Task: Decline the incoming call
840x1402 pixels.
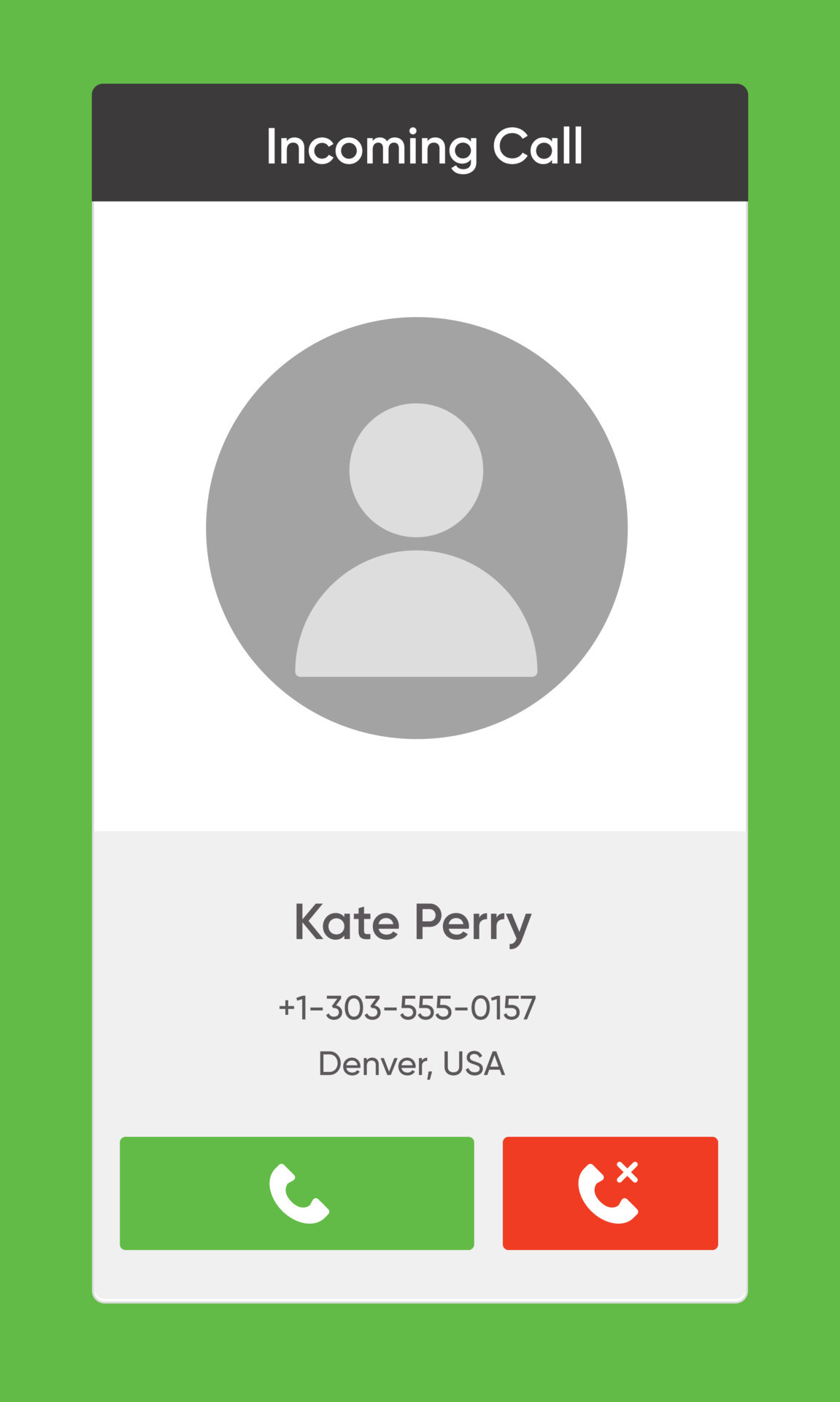Action: [x=610, y=1192]
